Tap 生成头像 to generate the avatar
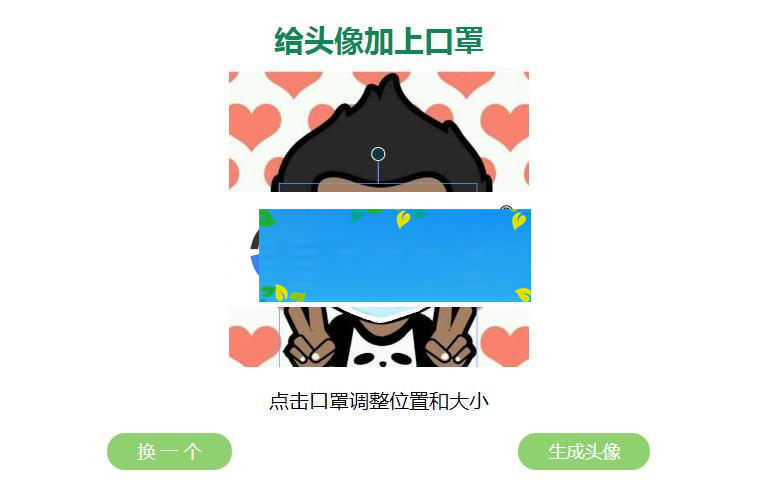Screen dimensions: 762x498 584,451
